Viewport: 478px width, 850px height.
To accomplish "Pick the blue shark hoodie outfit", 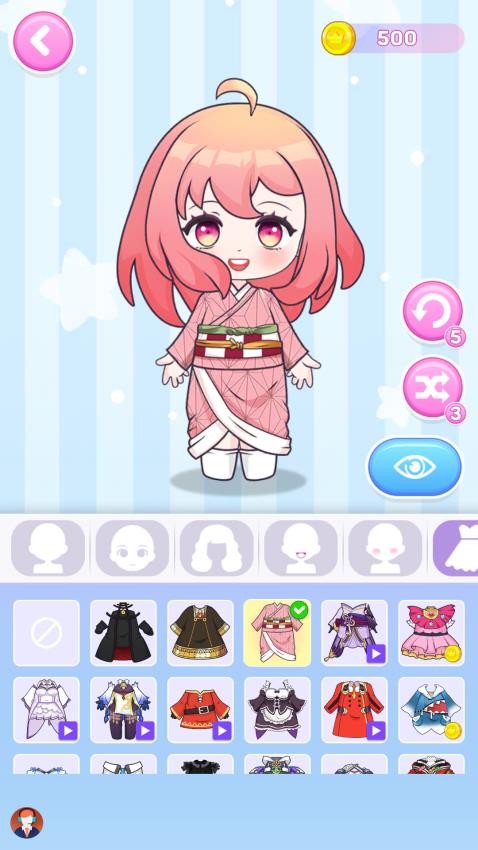I will tap(431, 710).
